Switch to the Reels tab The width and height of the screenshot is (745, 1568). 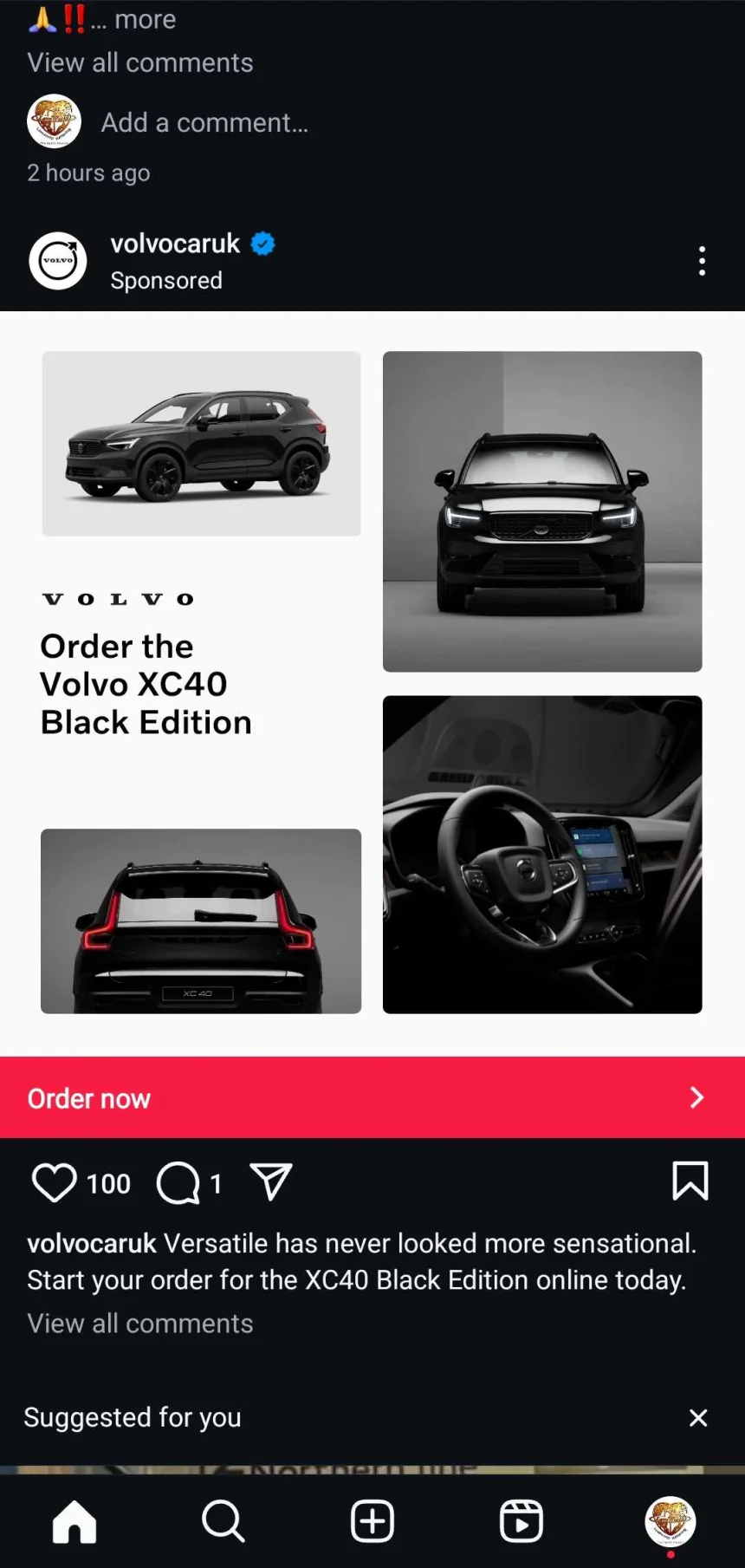[521, 1521]
